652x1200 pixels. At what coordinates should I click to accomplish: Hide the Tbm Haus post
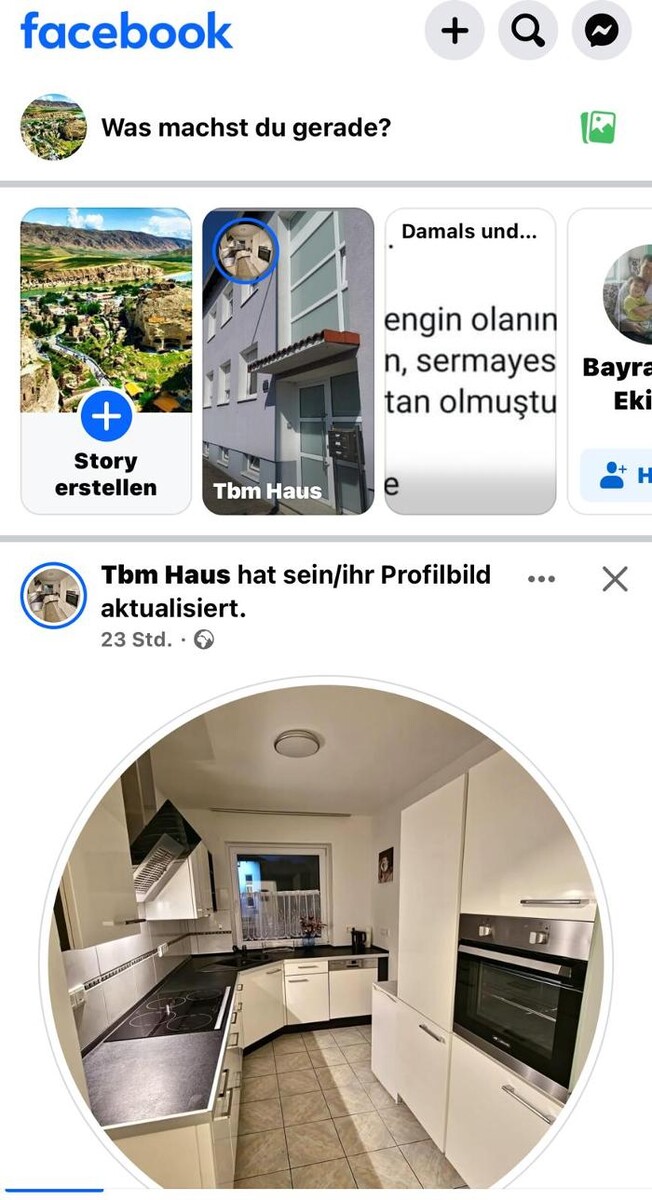tap(615, 579)
